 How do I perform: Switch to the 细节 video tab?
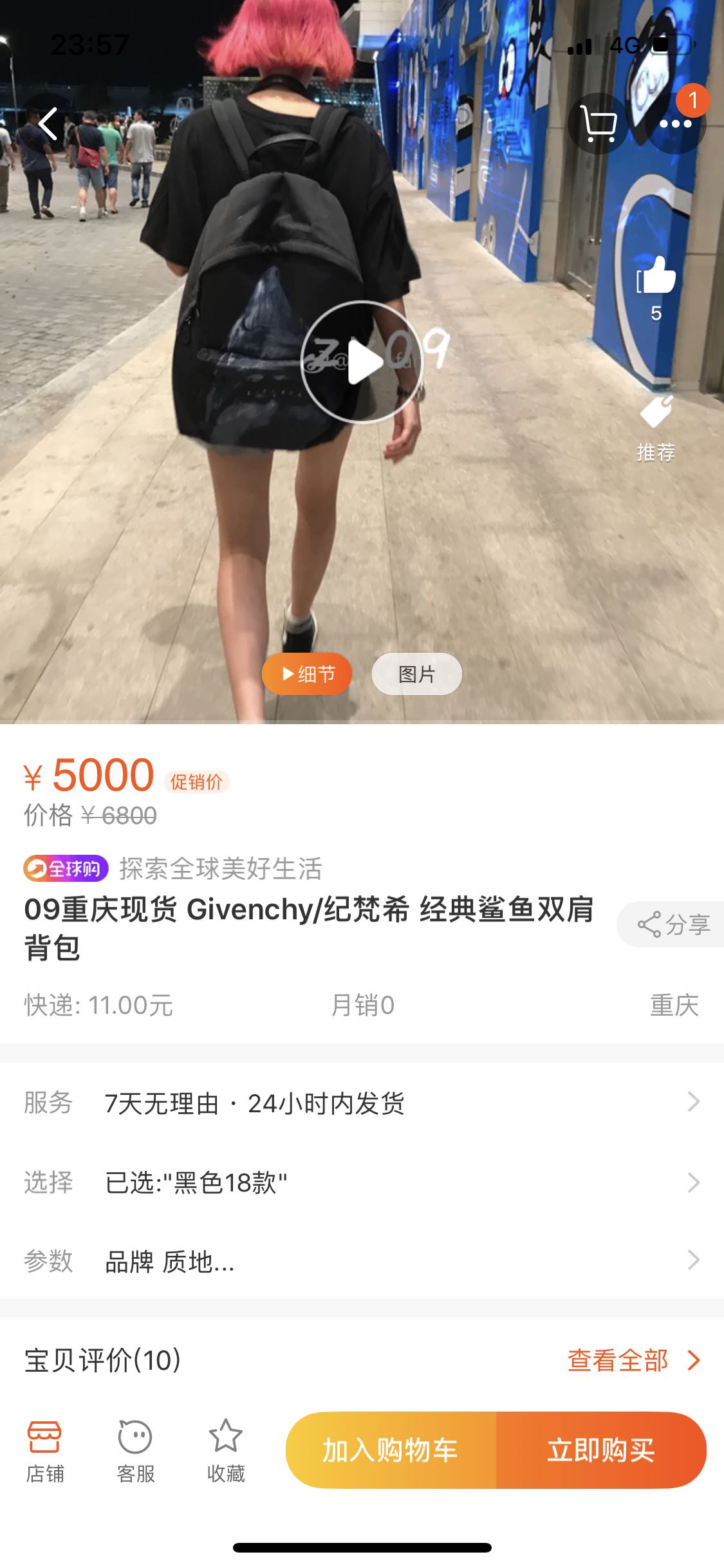[x=307, y=674]
